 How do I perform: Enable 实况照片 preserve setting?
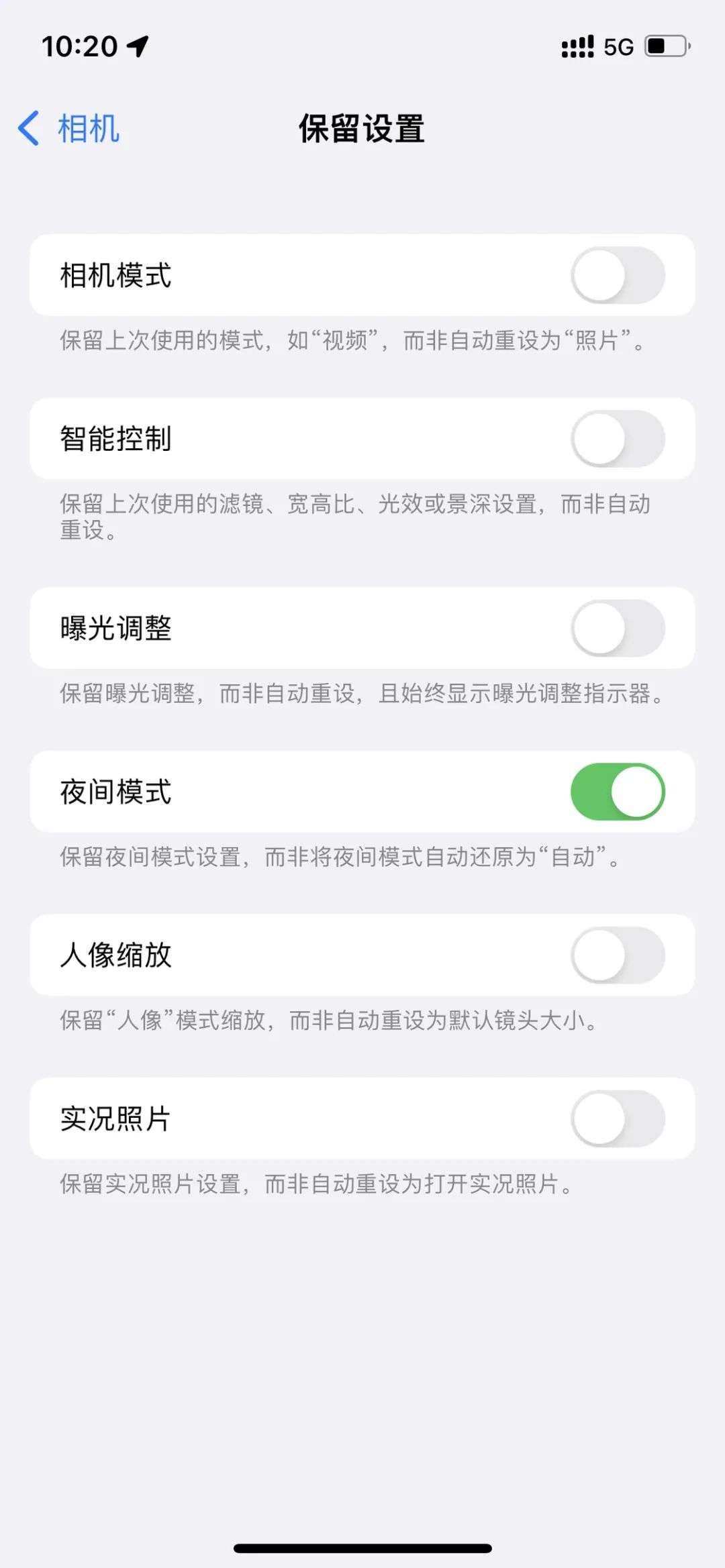(x=618, y=1118)
